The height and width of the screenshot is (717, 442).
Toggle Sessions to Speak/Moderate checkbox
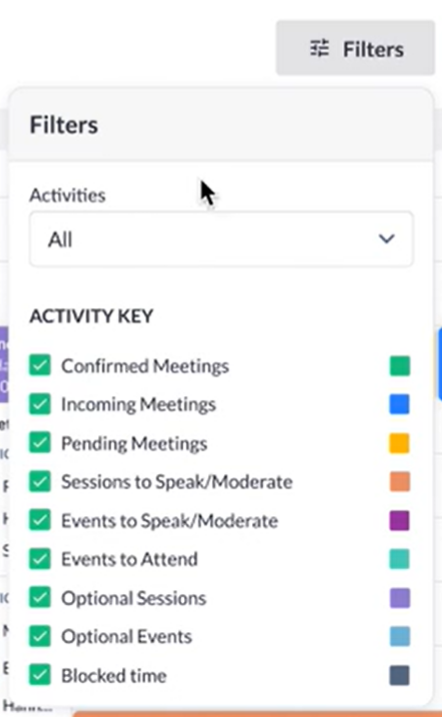tap(40, 482)
